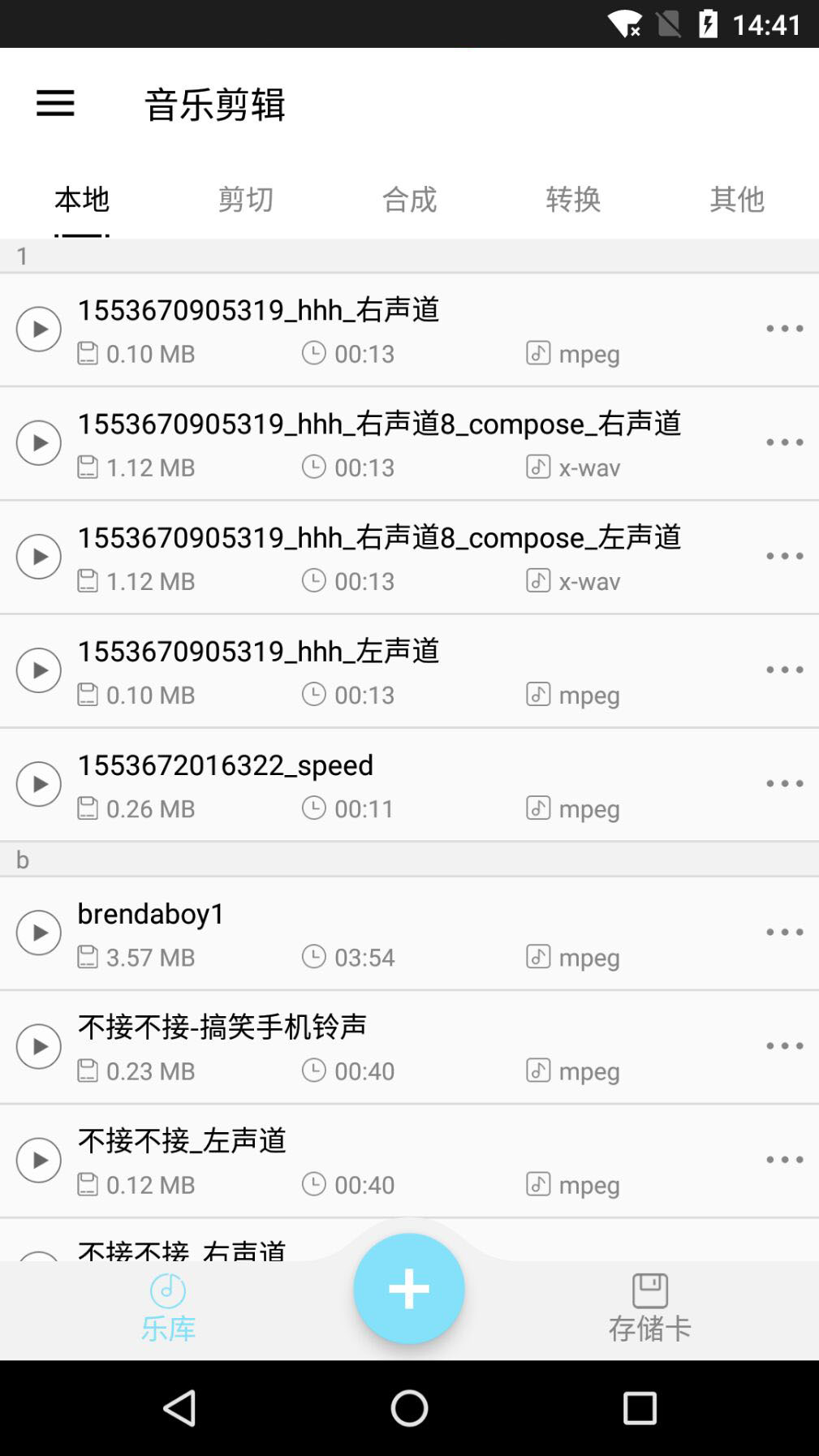Open the 转换 convert tab
Image resolution: width=819 pixels, height=1456 pixels.
coord(573,198)
